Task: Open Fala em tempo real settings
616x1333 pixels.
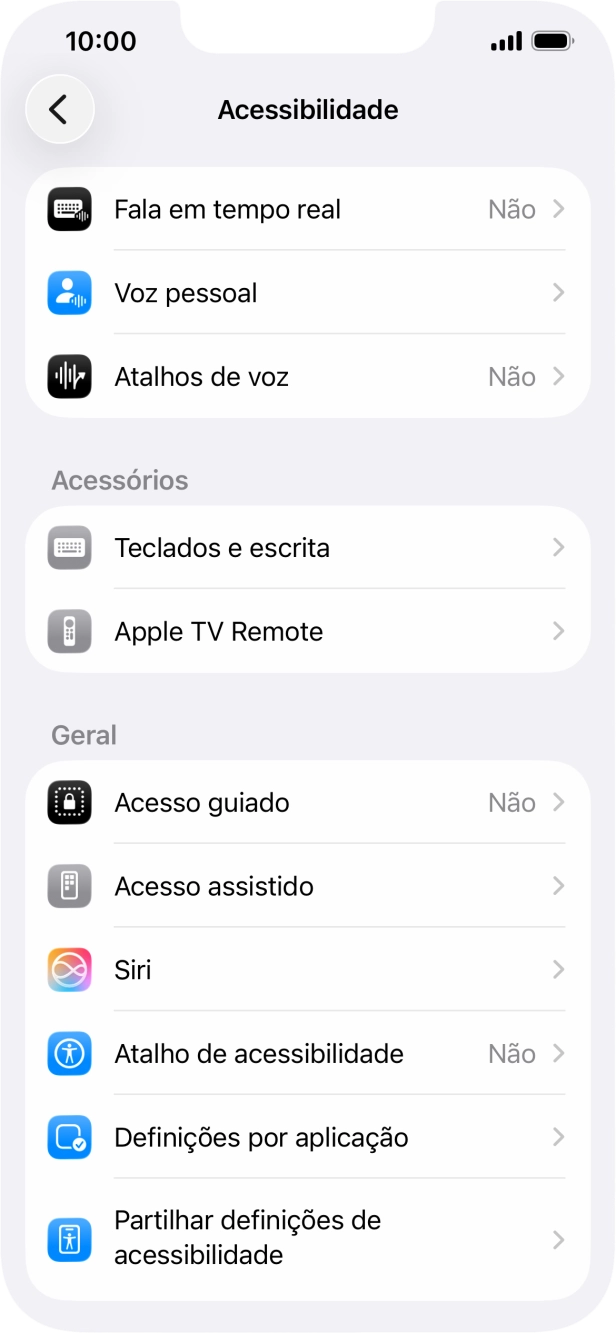Action: tap(307, 210)
